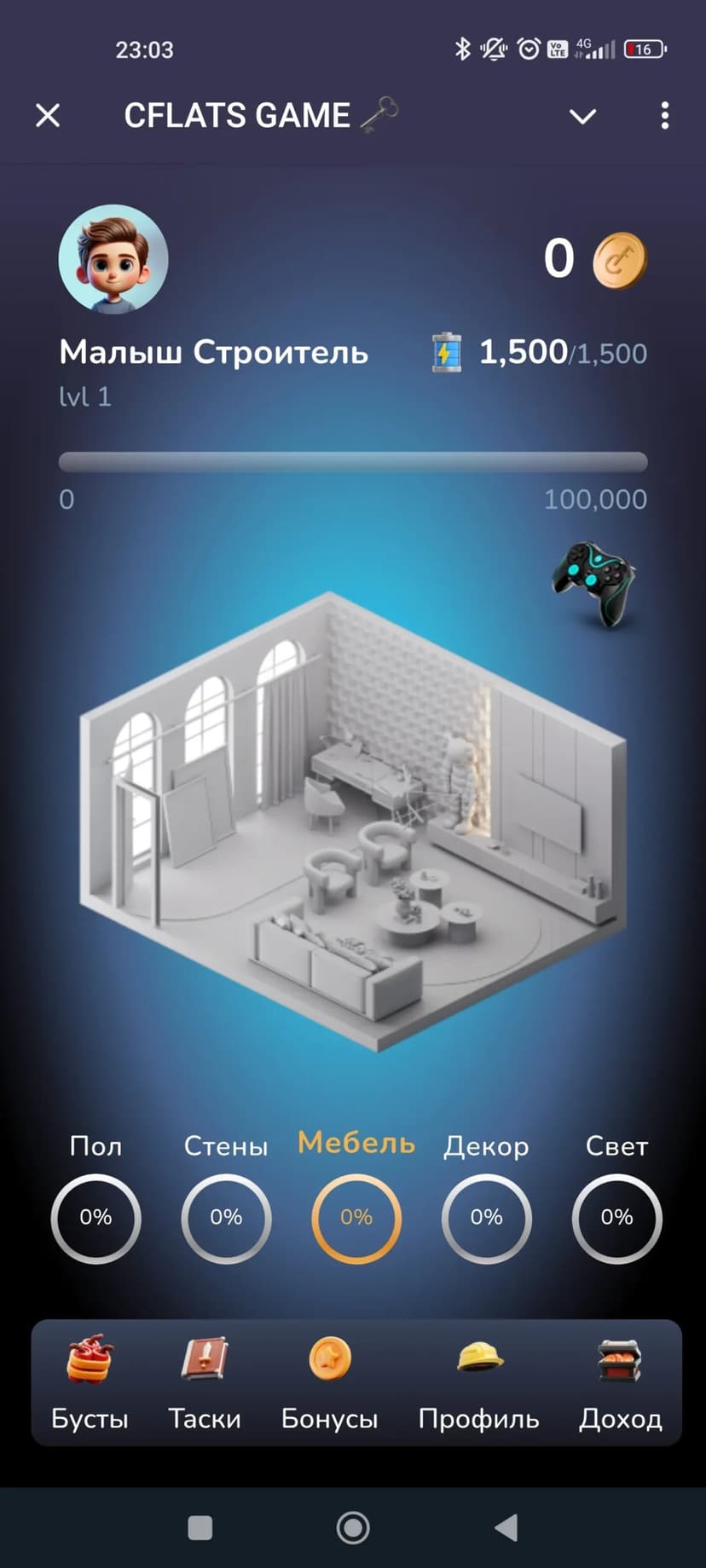Open the player avatar

113,259
